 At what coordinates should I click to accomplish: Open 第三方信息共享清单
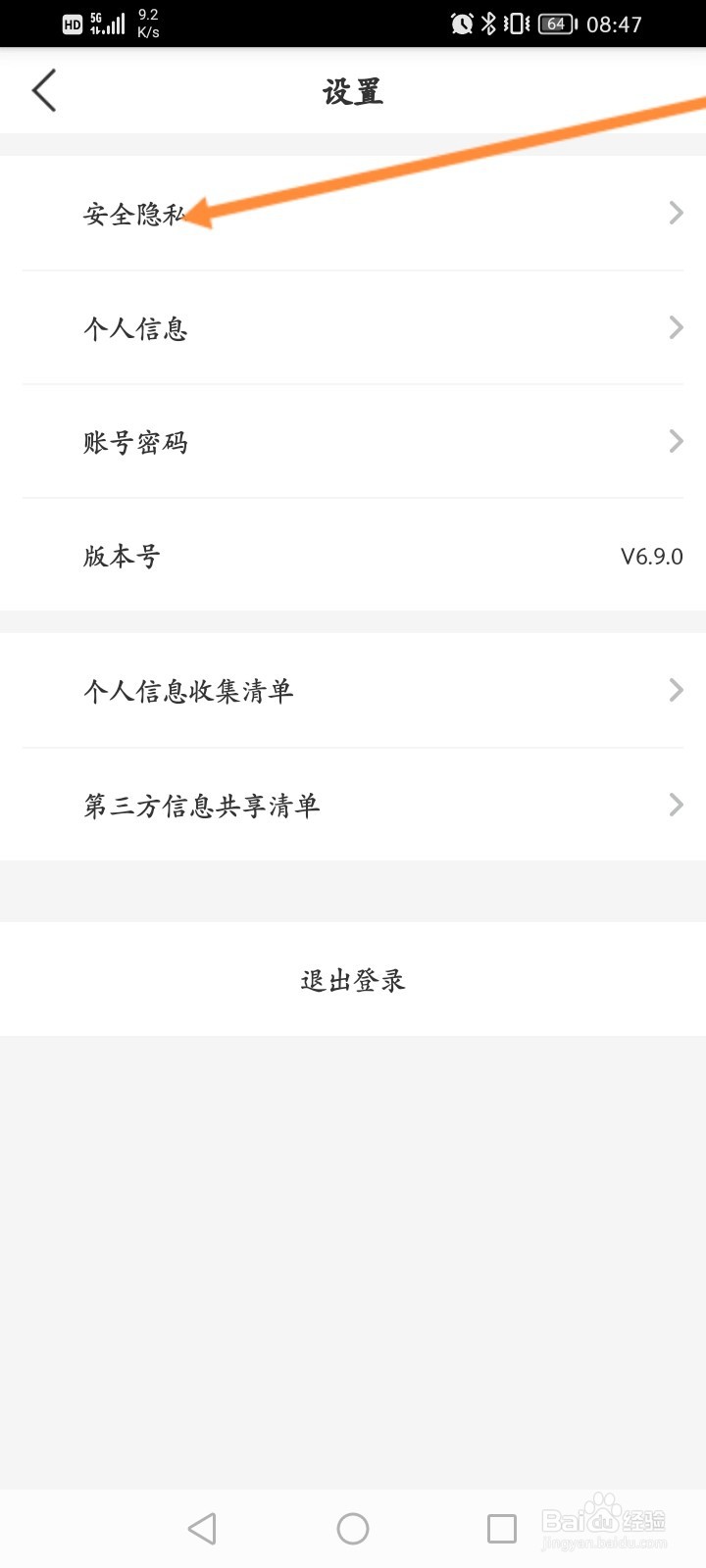353,806
